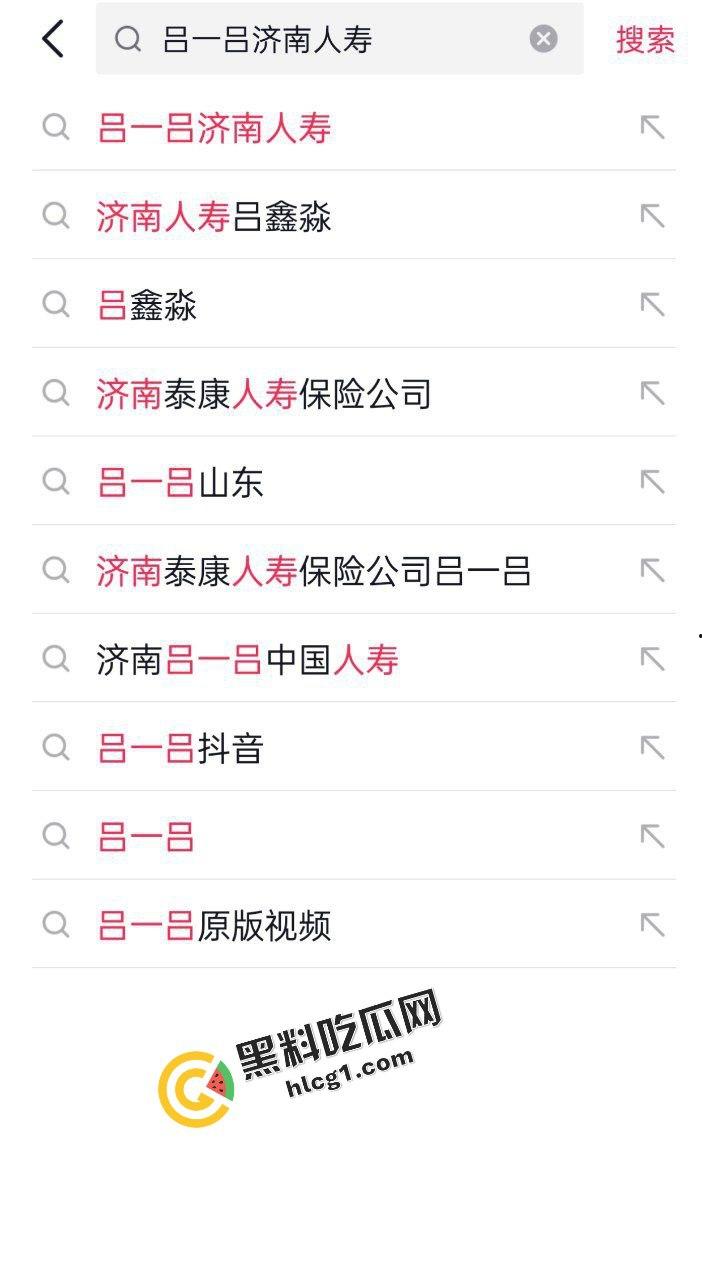This screenshot has width=702, height=1280.
Task: Tap the fill arrow beside 济南人寿吕鑫淼
Action: (652, 216)
